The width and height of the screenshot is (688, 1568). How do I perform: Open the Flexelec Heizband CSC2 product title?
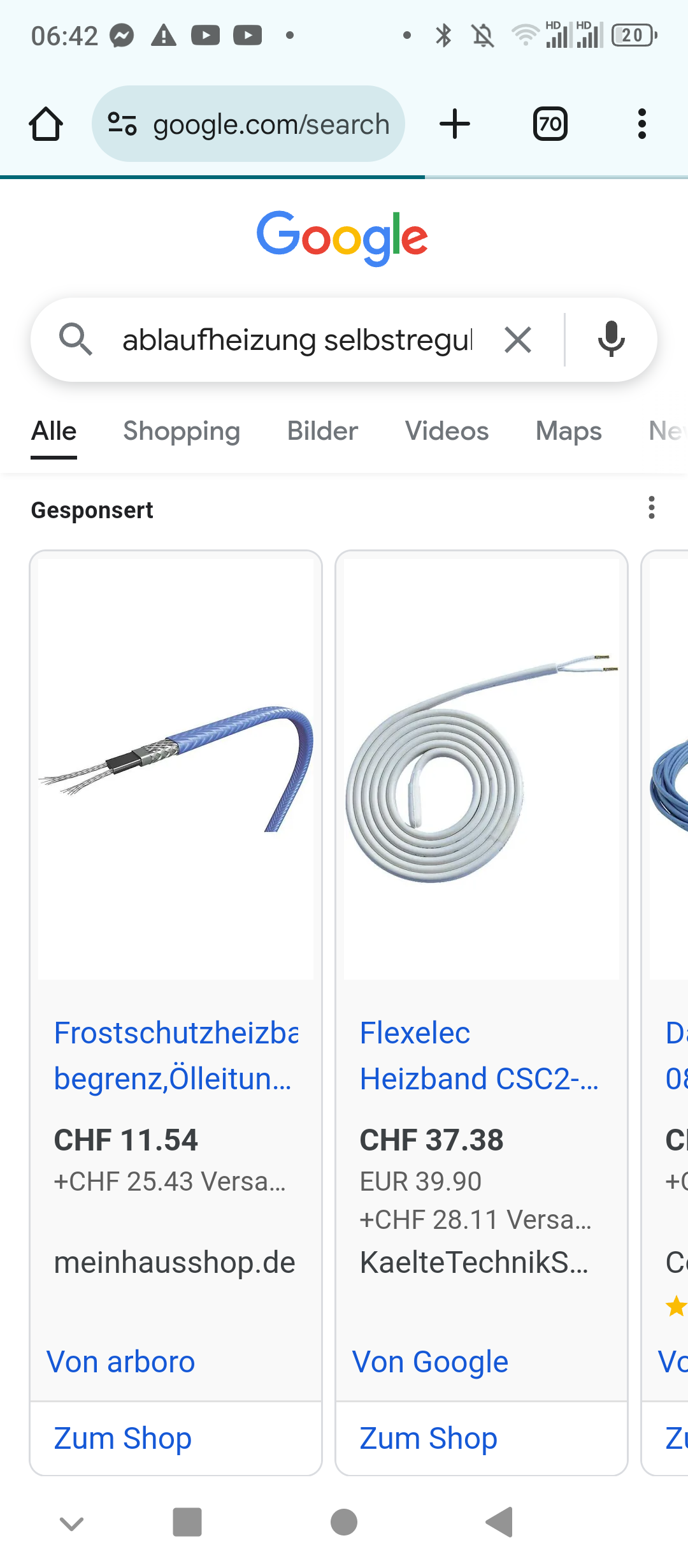479,1056
